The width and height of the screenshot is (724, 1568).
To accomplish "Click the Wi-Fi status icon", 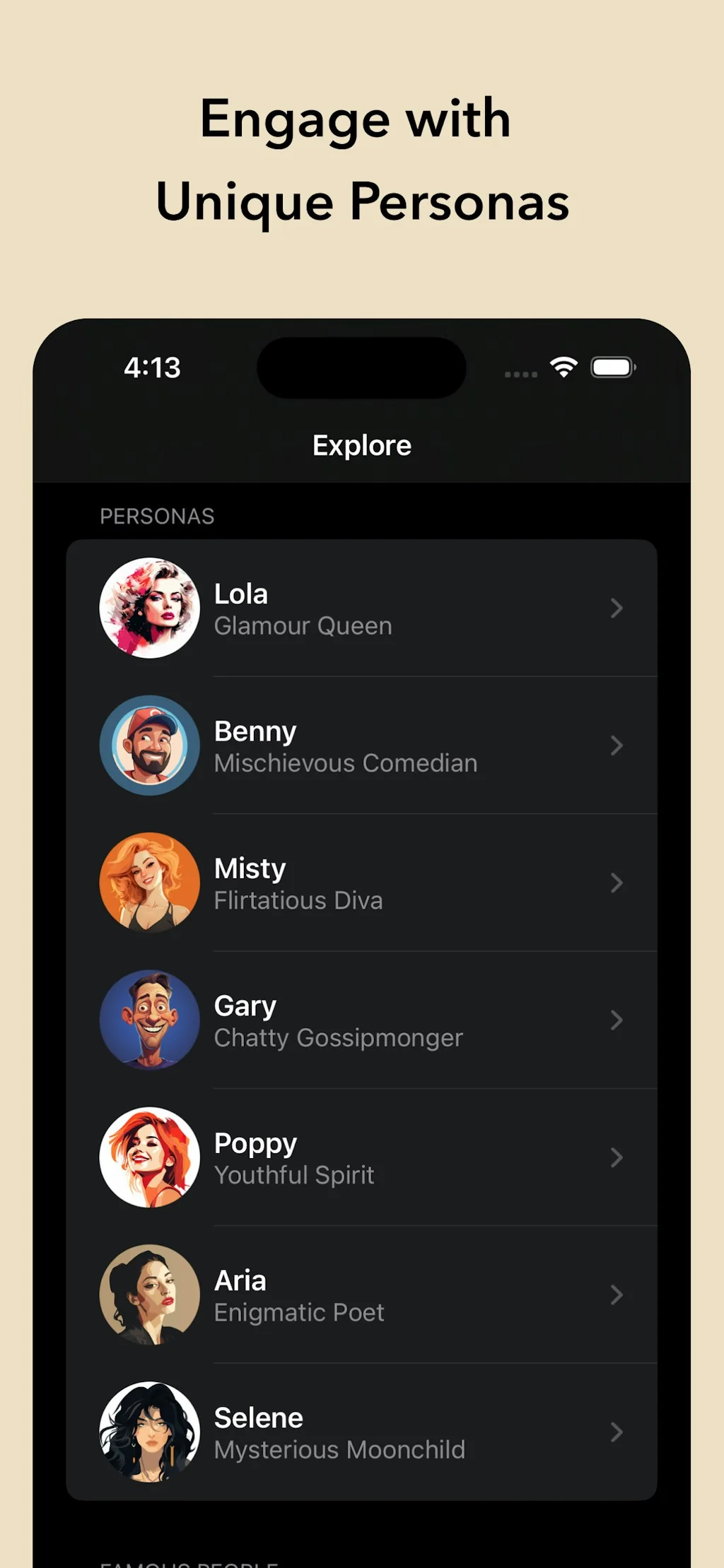I will pos(562,367).
